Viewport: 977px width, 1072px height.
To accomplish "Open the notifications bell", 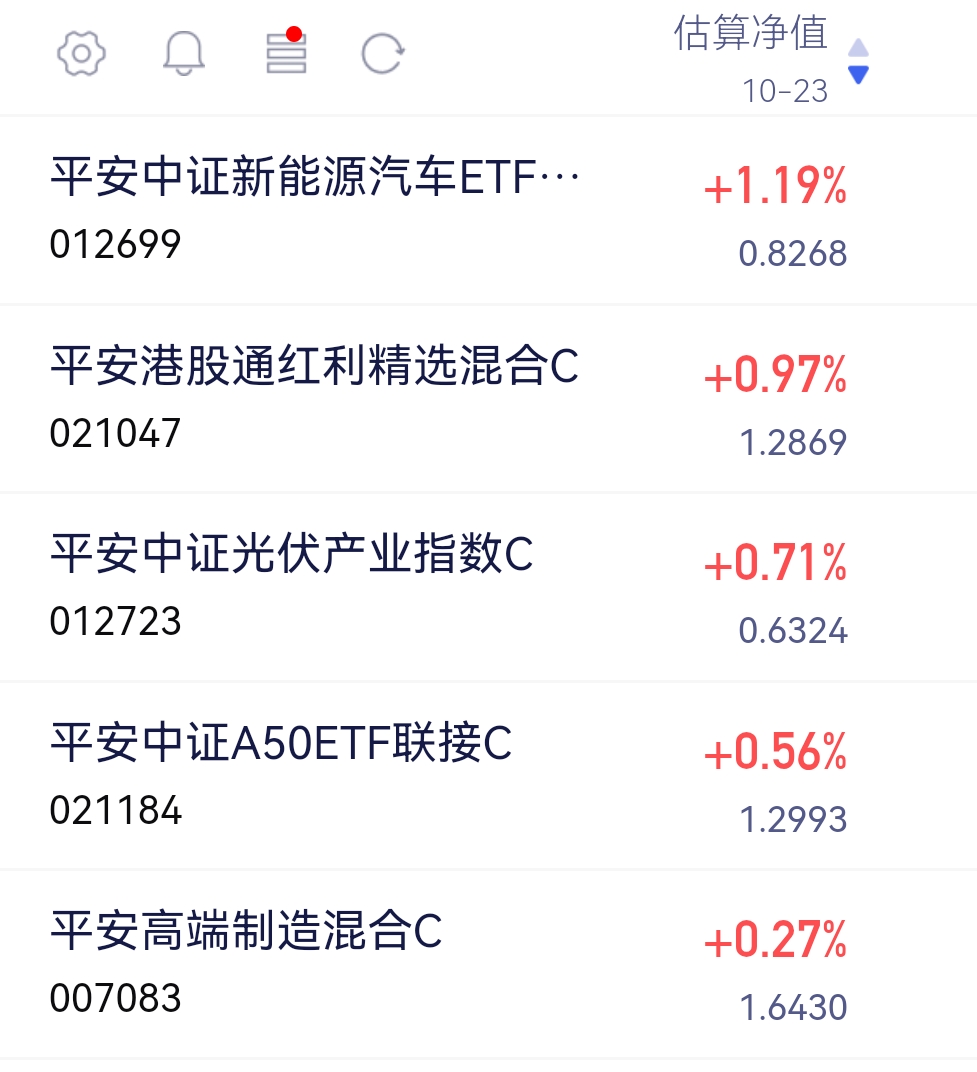I will click(x=184, y=53).
